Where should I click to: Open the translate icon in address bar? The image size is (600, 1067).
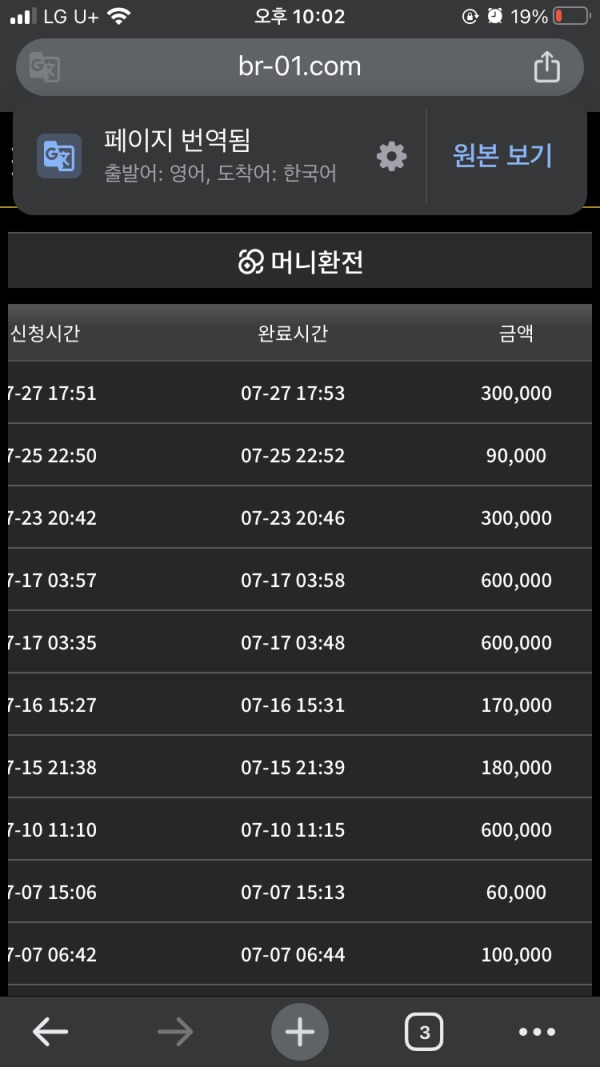tap(45, 67)
